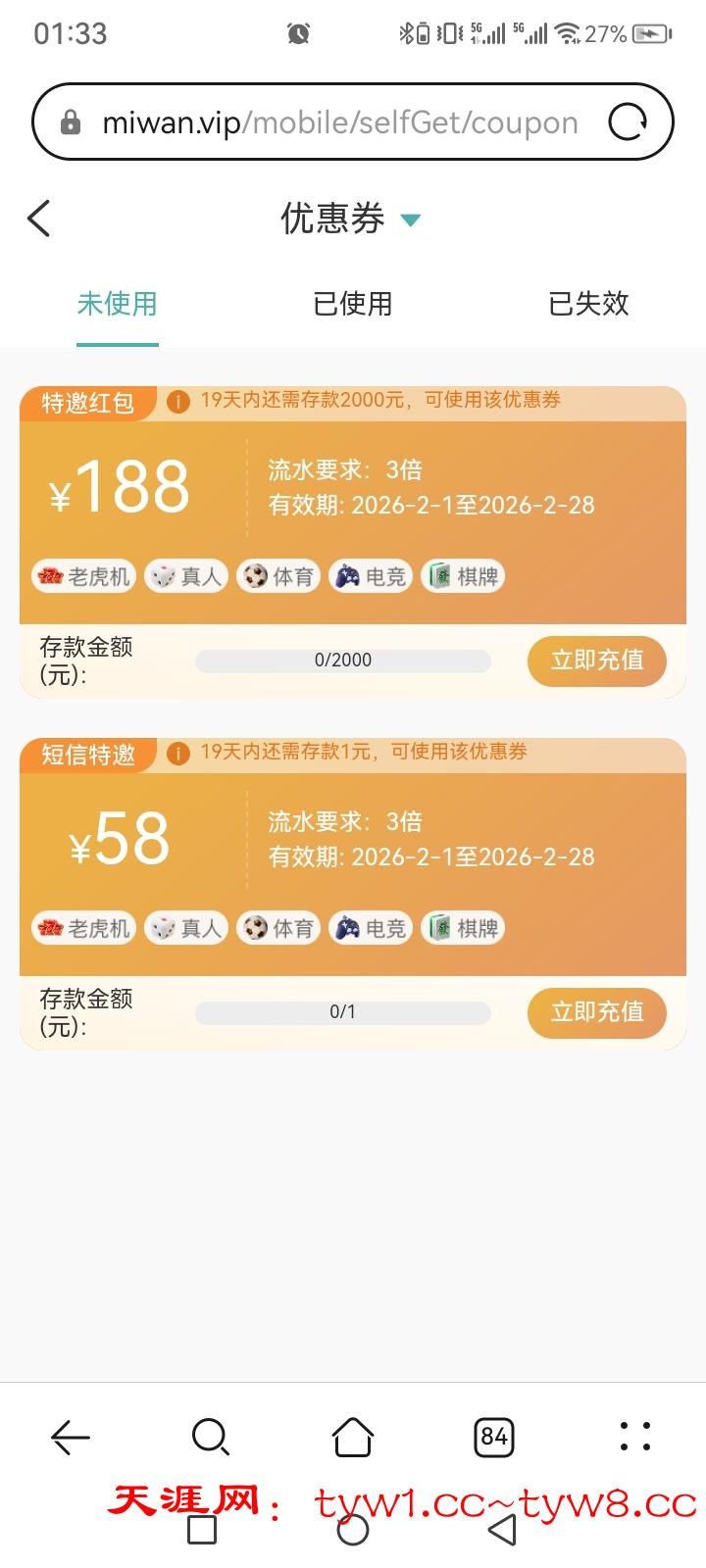Go to the browser home page

(x=353, y=1437)
